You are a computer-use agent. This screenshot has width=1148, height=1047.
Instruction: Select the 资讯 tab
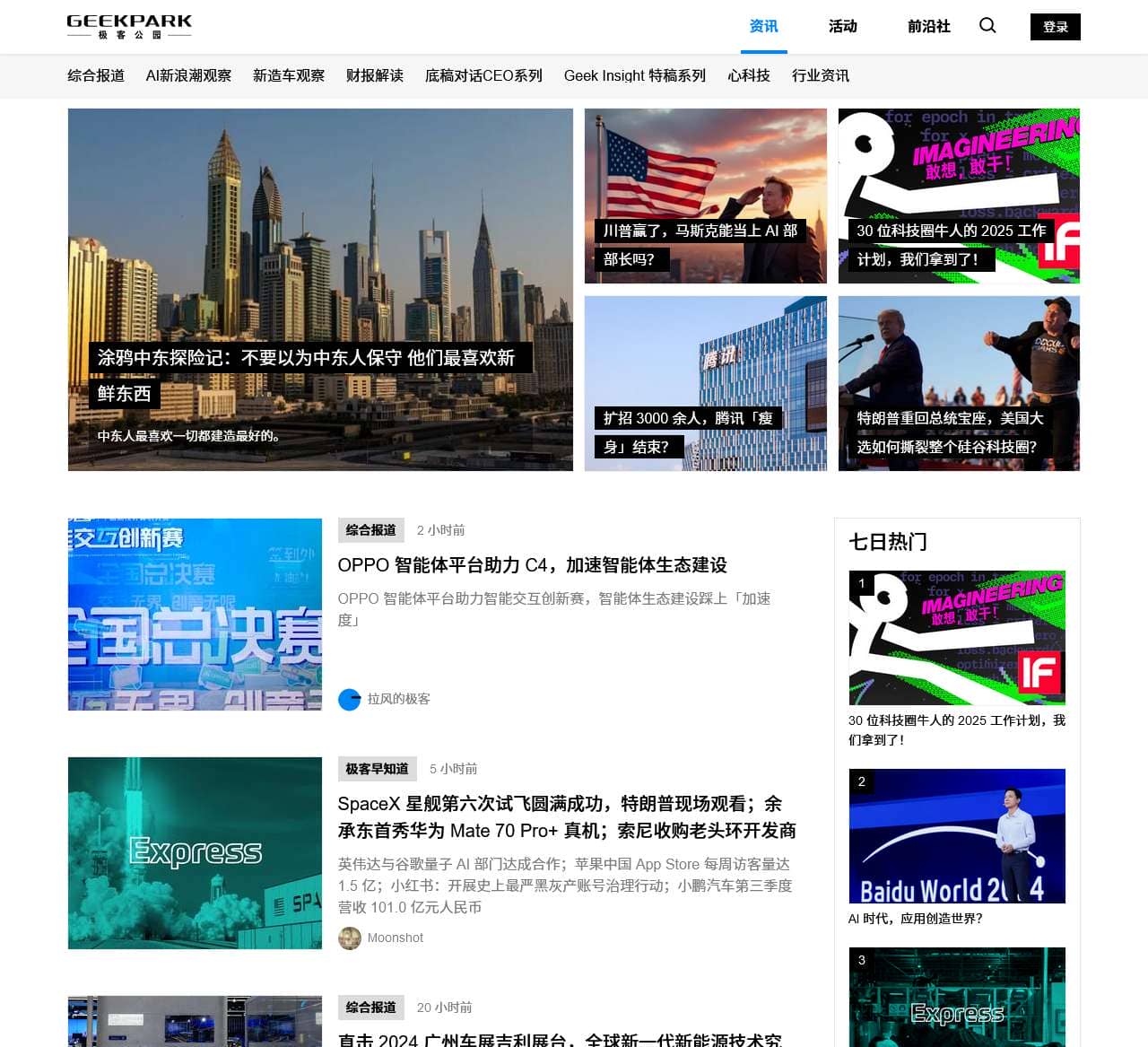(763, 26)
